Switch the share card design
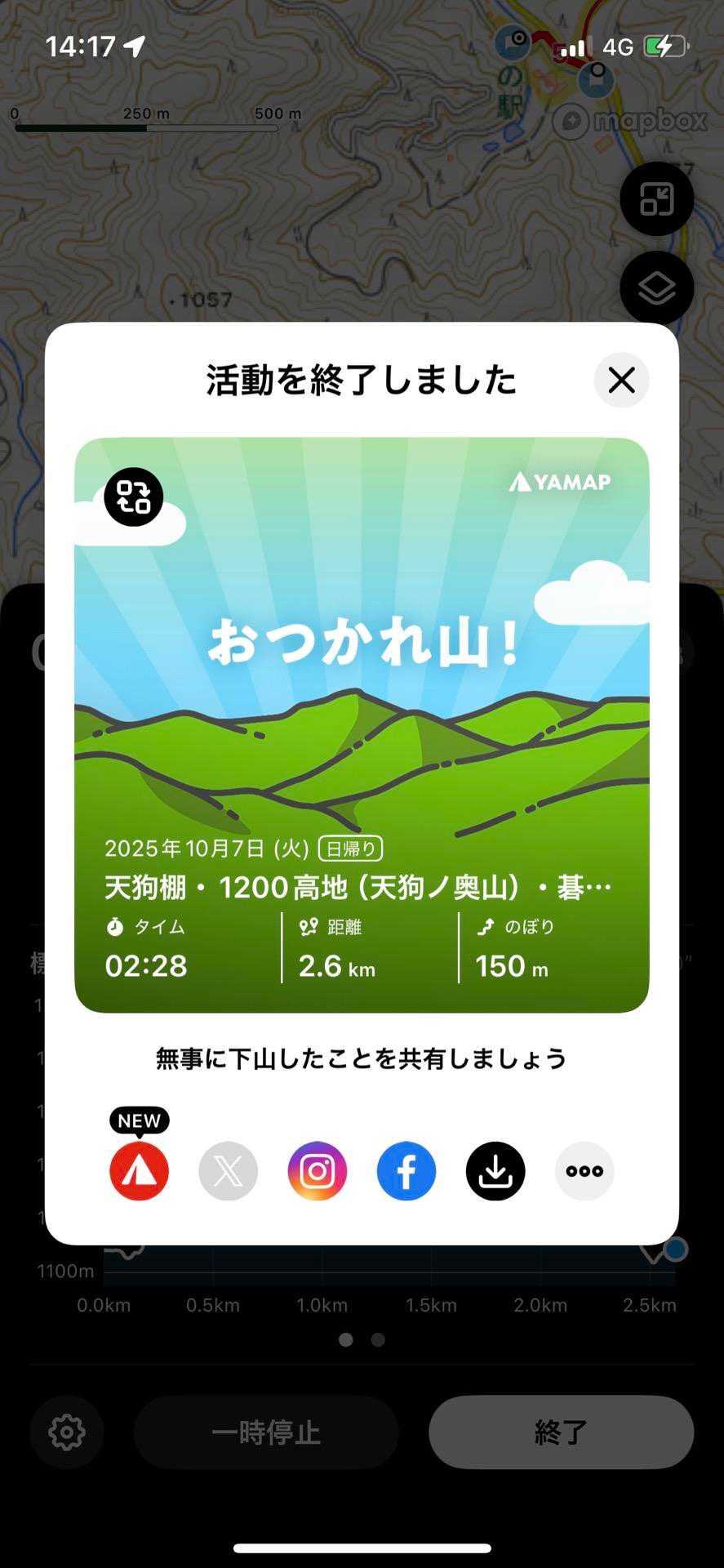The width and height of the screenshot is (724, 1568). pos(134,497)
